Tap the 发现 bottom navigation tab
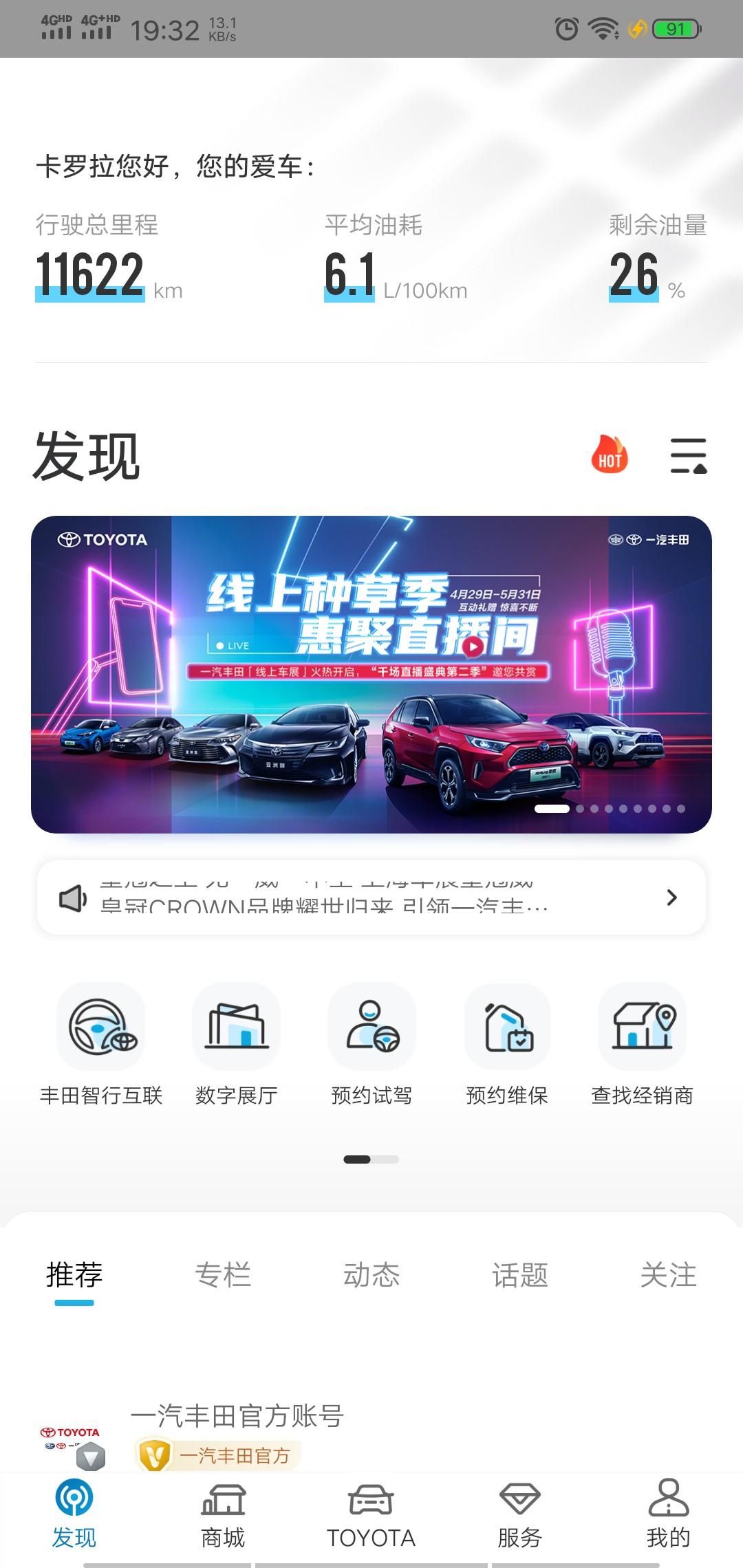743x1568 pixels. click(74, 1517)
